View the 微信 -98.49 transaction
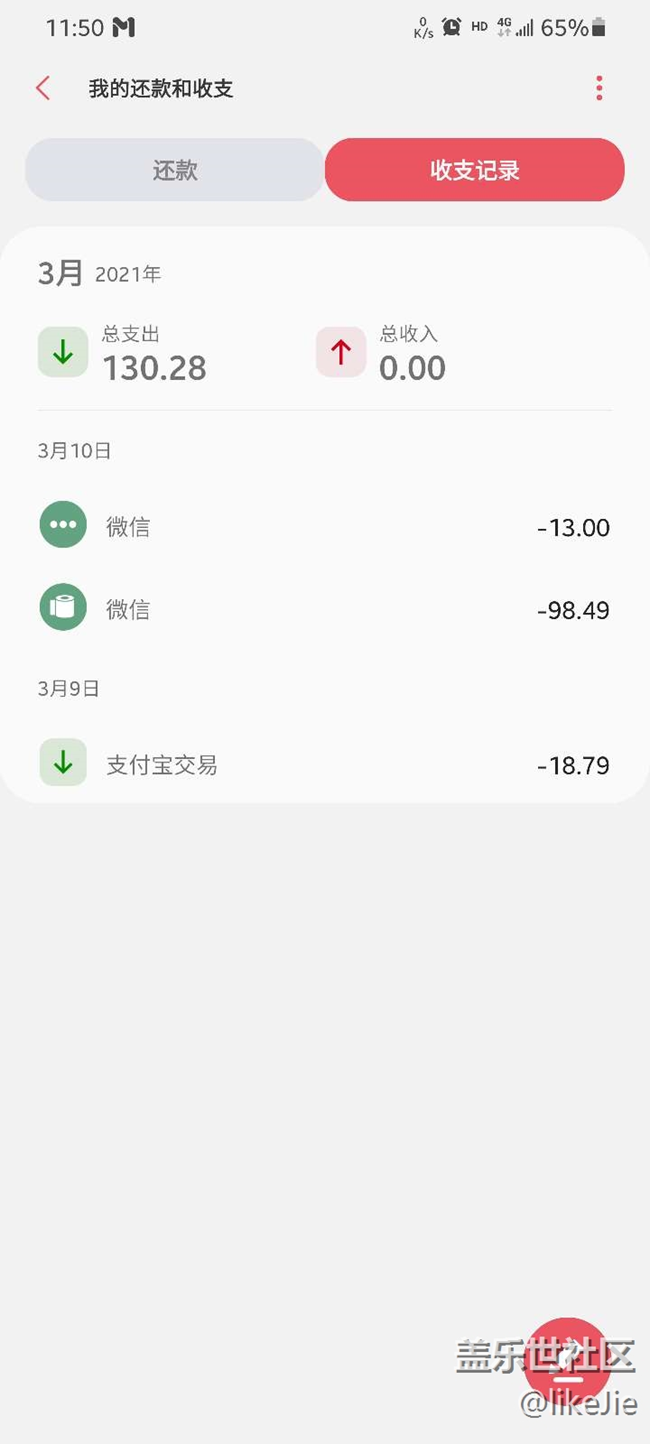The height and width of the screenshot is (1444, 650). [324, 609]
